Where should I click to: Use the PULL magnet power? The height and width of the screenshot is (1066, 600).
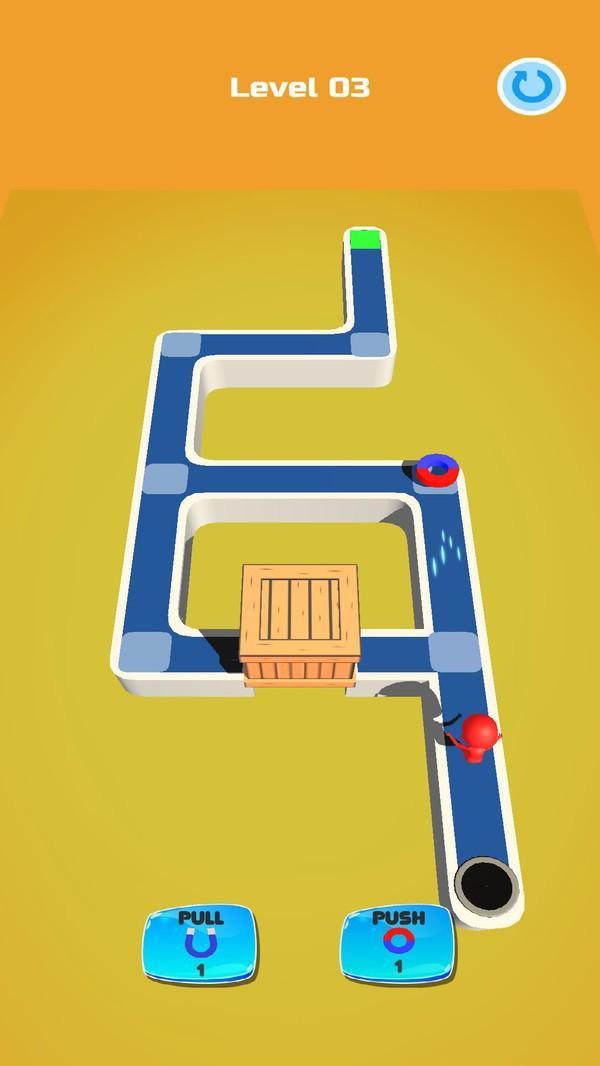tap(200, 944)
